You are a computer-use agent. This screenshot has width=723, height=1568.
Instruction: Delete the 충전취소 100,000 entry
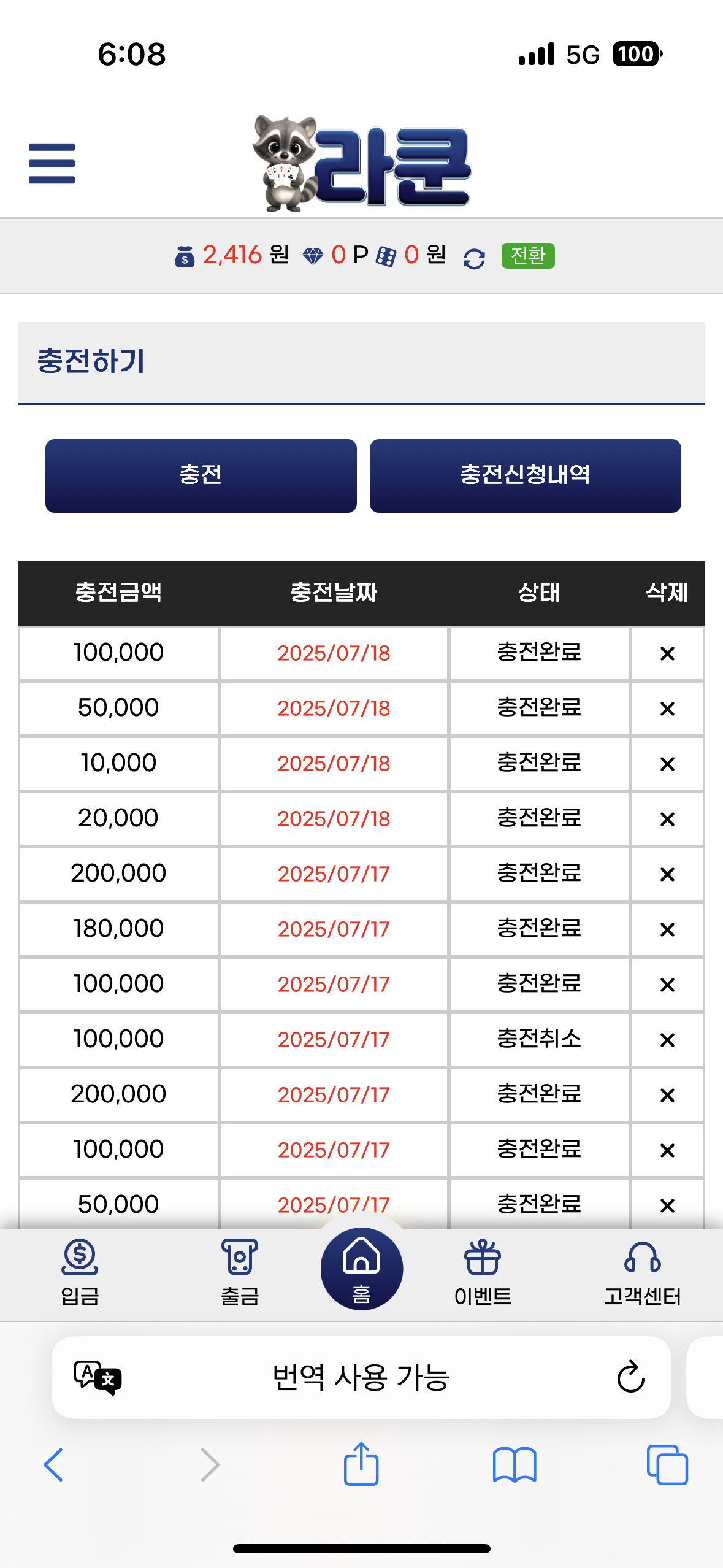pos(667,1040)
